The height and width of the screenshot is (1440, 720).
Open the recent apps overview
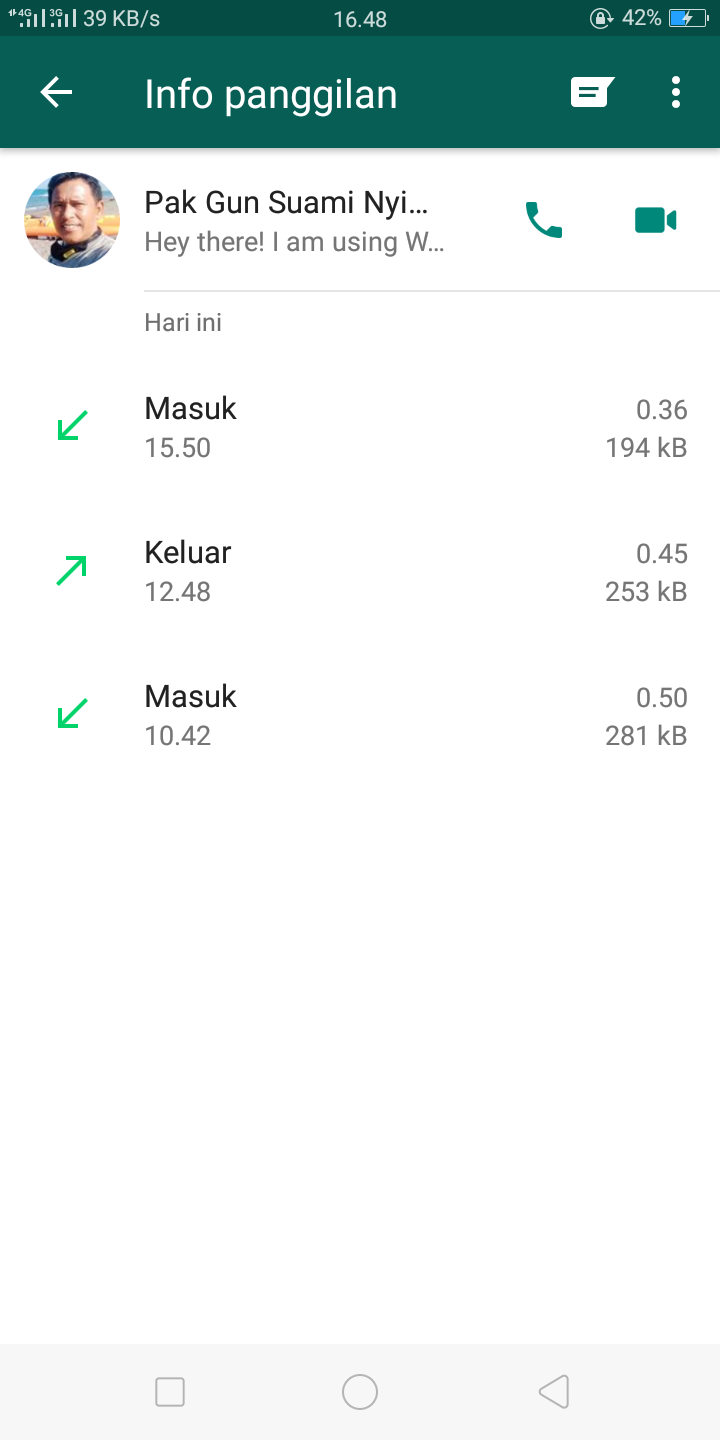pos(170,1391)
